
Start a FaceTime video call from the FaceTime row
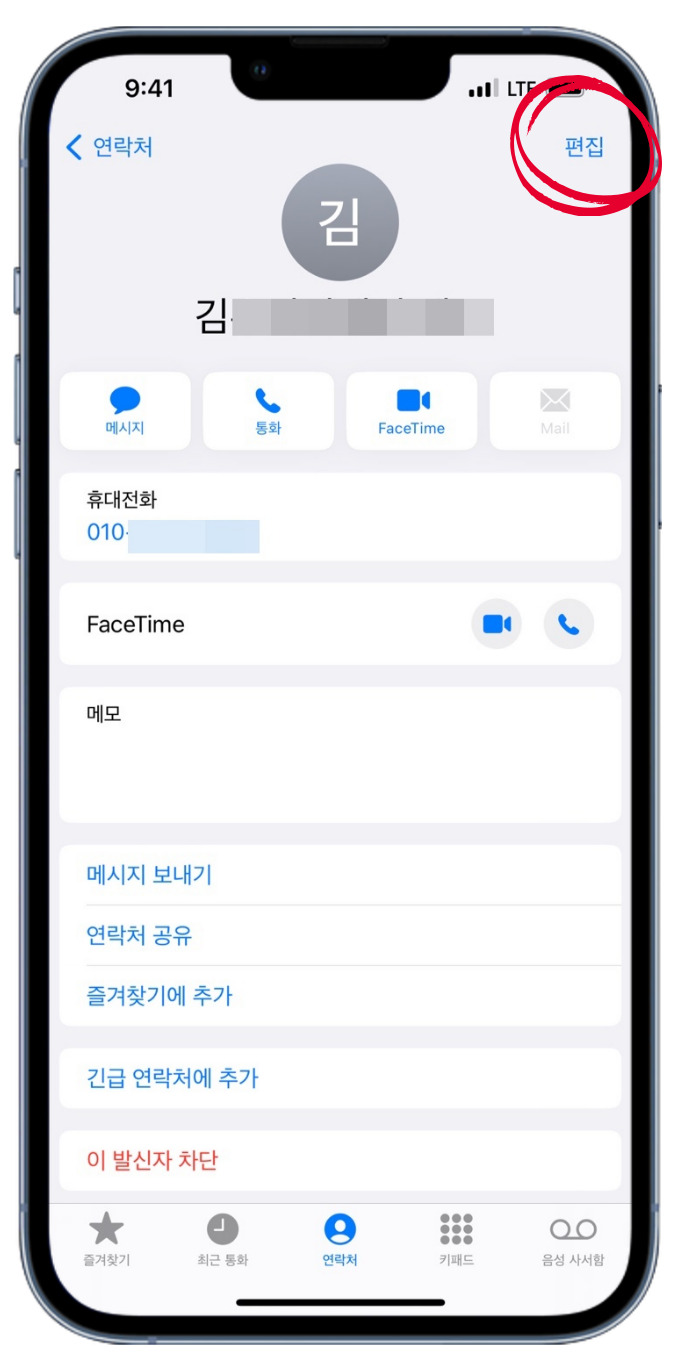click(x=497, y=624)
